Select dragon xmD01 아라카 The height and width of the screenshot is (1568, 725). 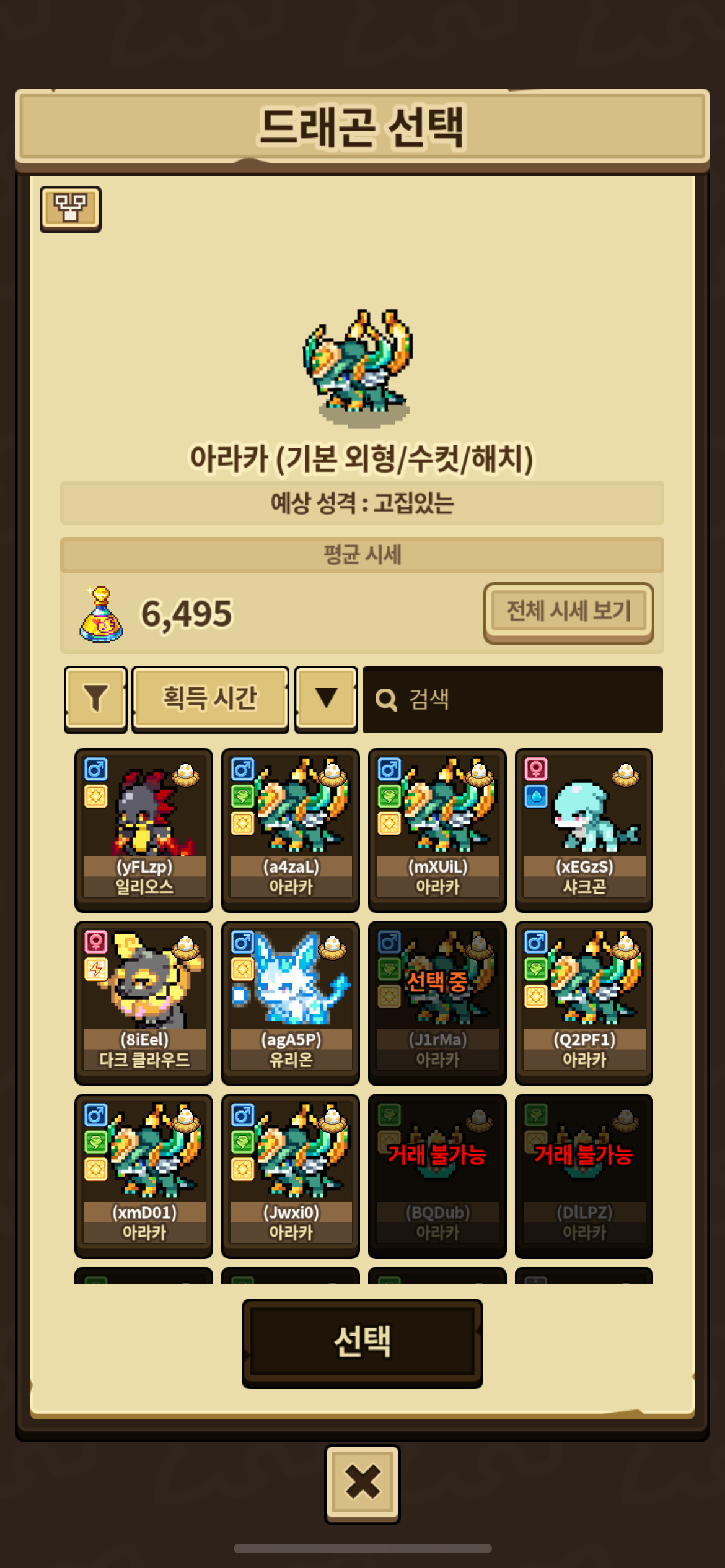(144, 1175)
